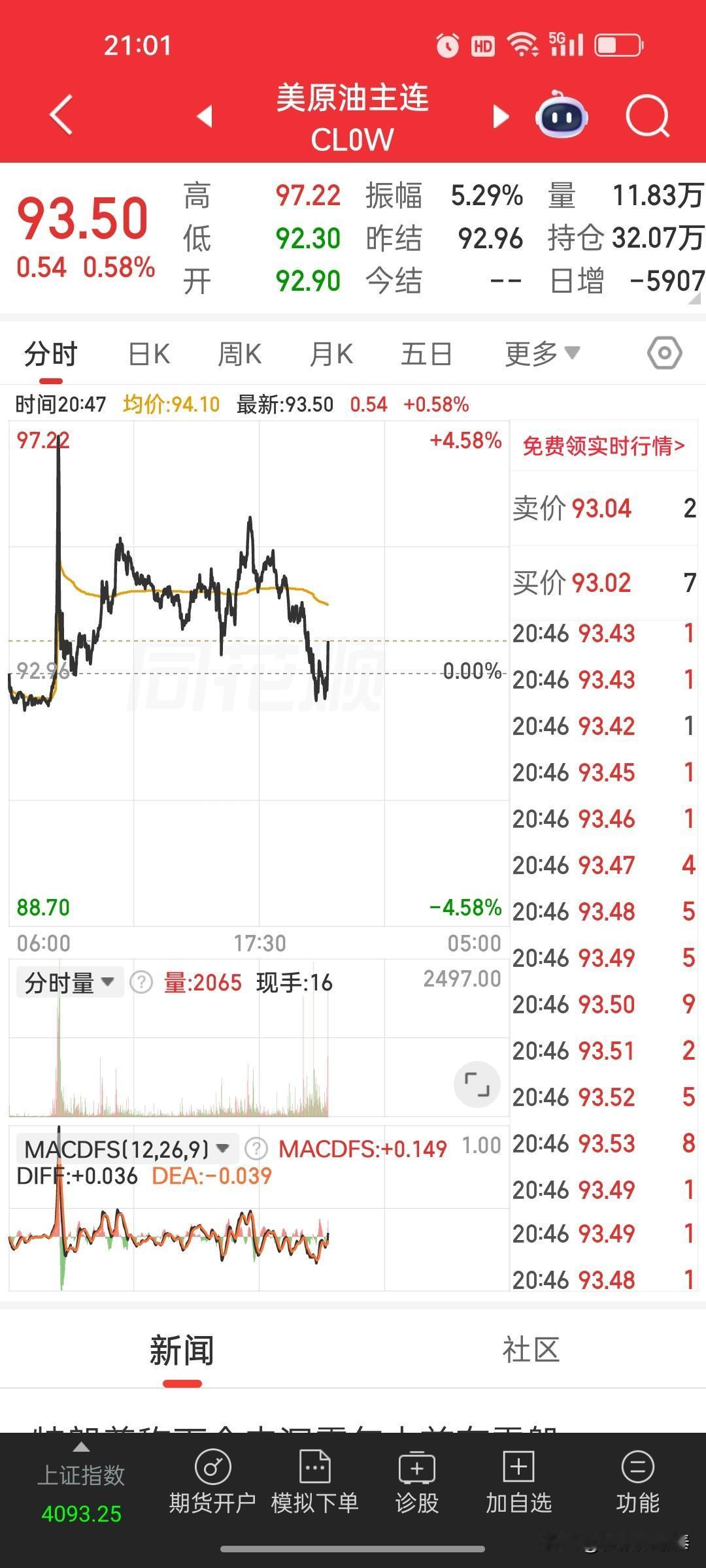Tap the fullscreen expand icon on volume chart
The height and width of the screenshot is (1568, 706).
click(x=477, y=1084)
